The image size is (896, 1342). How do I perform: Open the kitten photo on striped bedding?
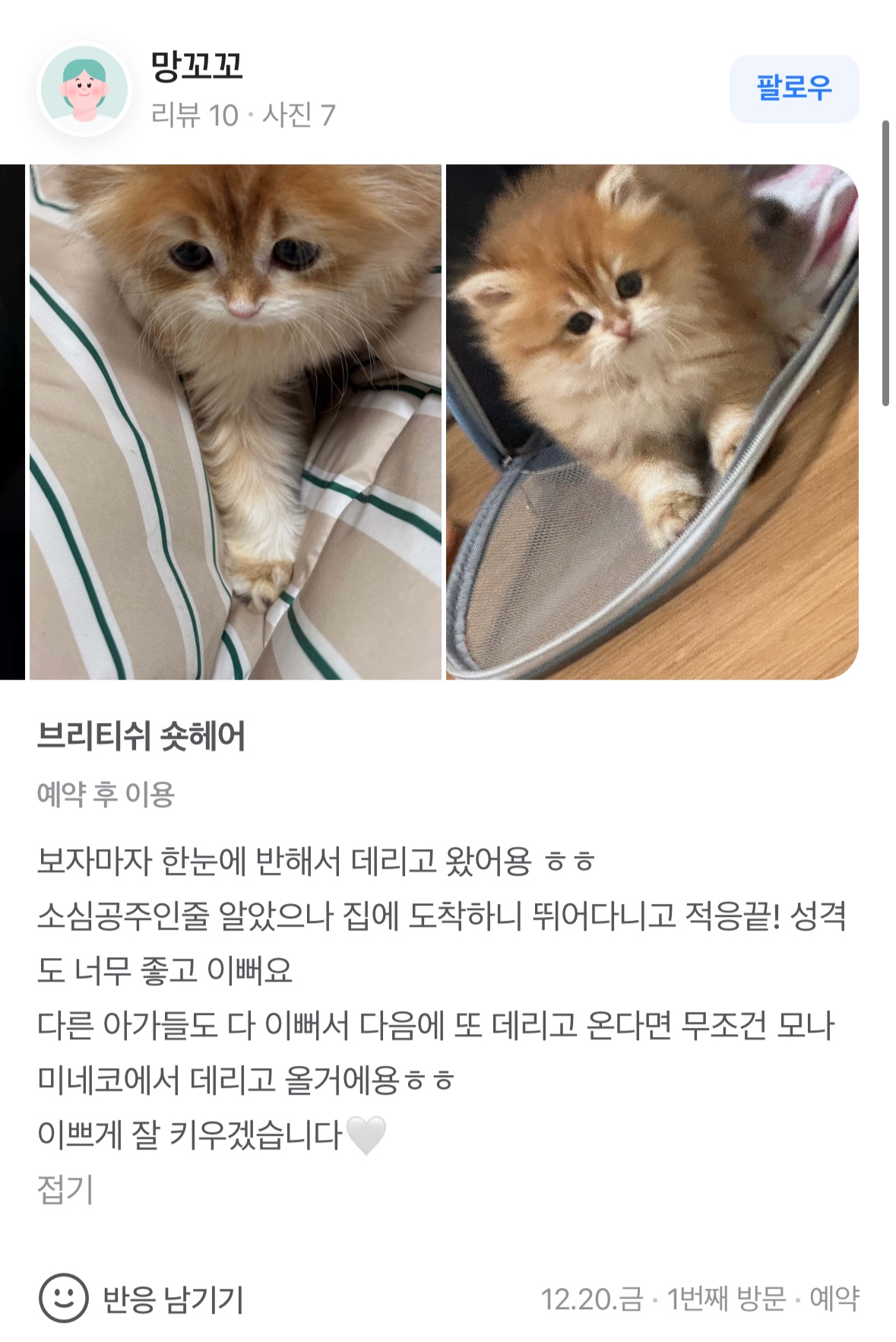click(235, 422)
